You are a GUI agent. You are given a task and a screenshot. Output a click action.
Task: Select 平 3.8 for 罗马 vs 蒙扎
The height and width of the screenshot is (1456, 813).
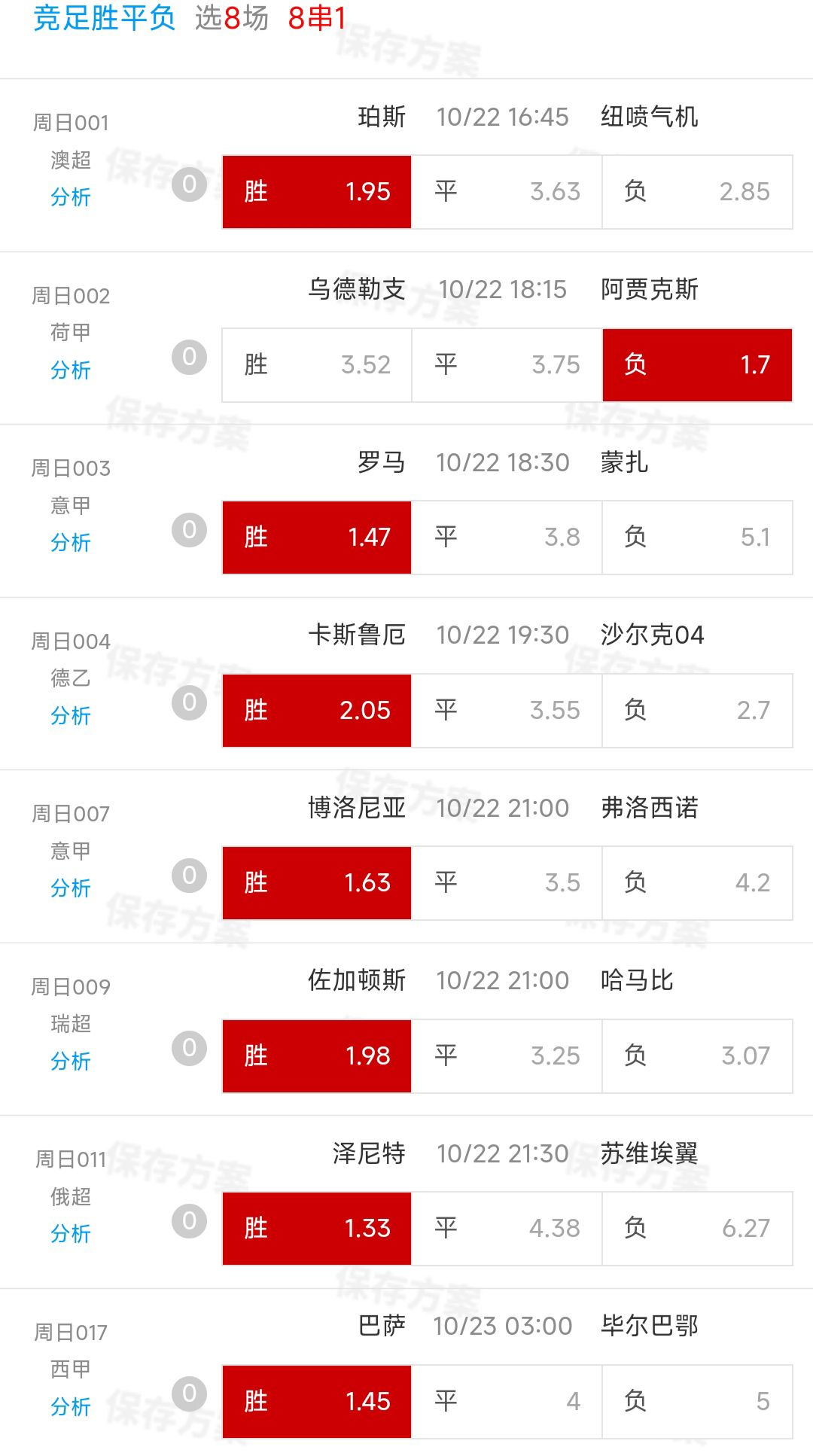point(507,538)
